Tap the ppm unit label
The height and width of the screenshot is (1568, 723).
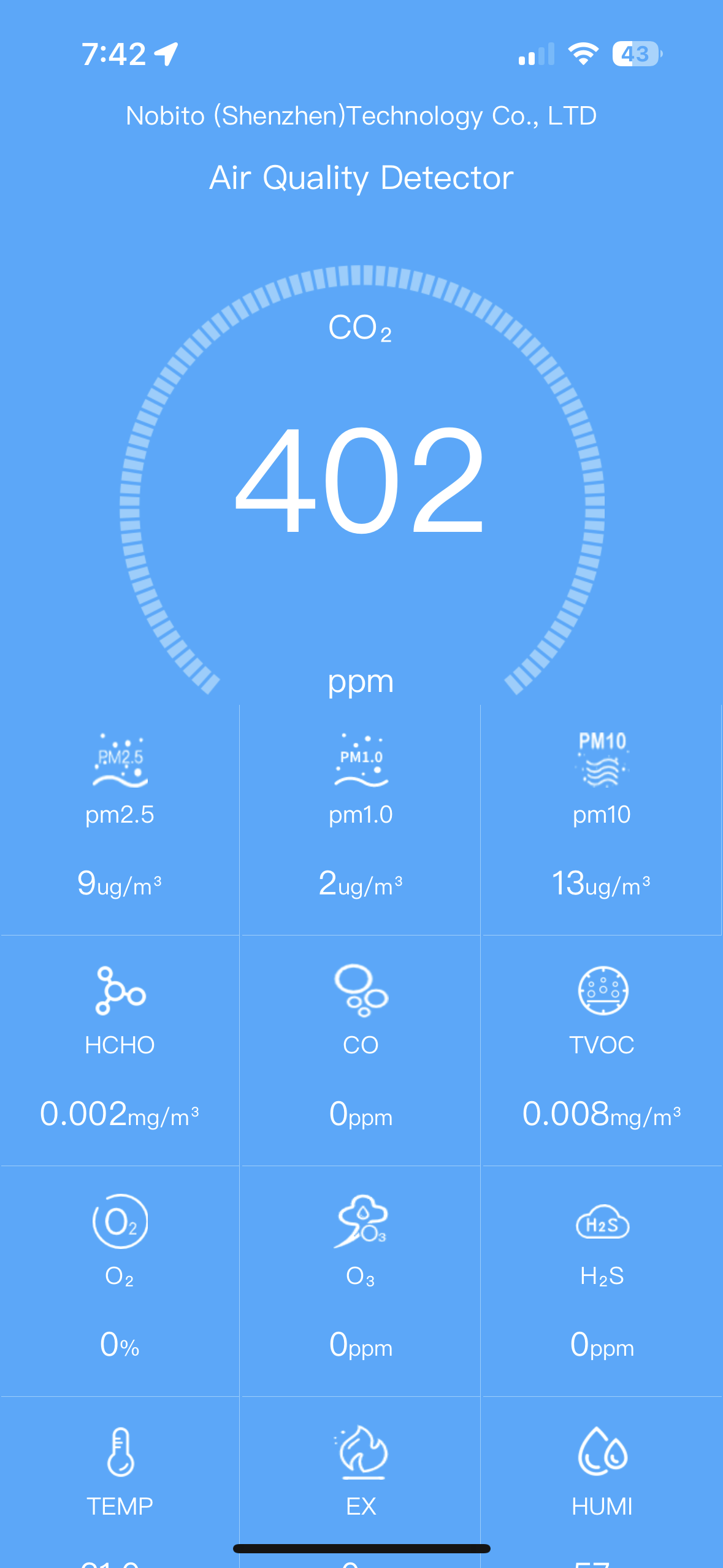point(361,681)
